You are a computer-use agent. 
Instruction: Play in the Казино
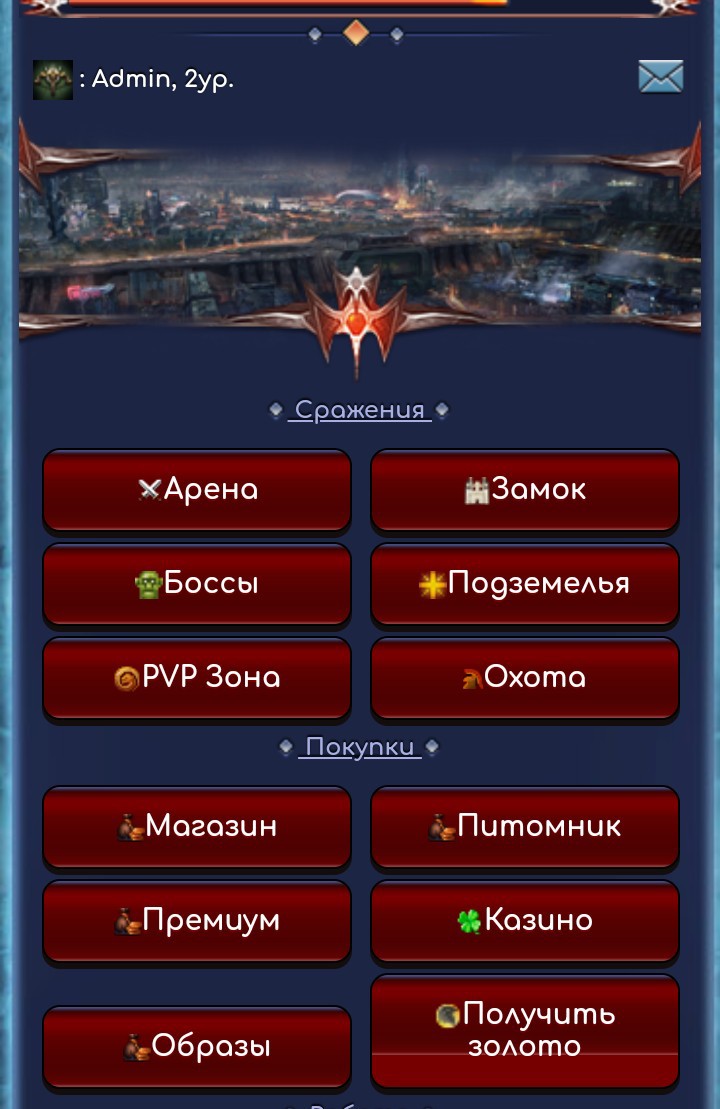coord(525,921)
